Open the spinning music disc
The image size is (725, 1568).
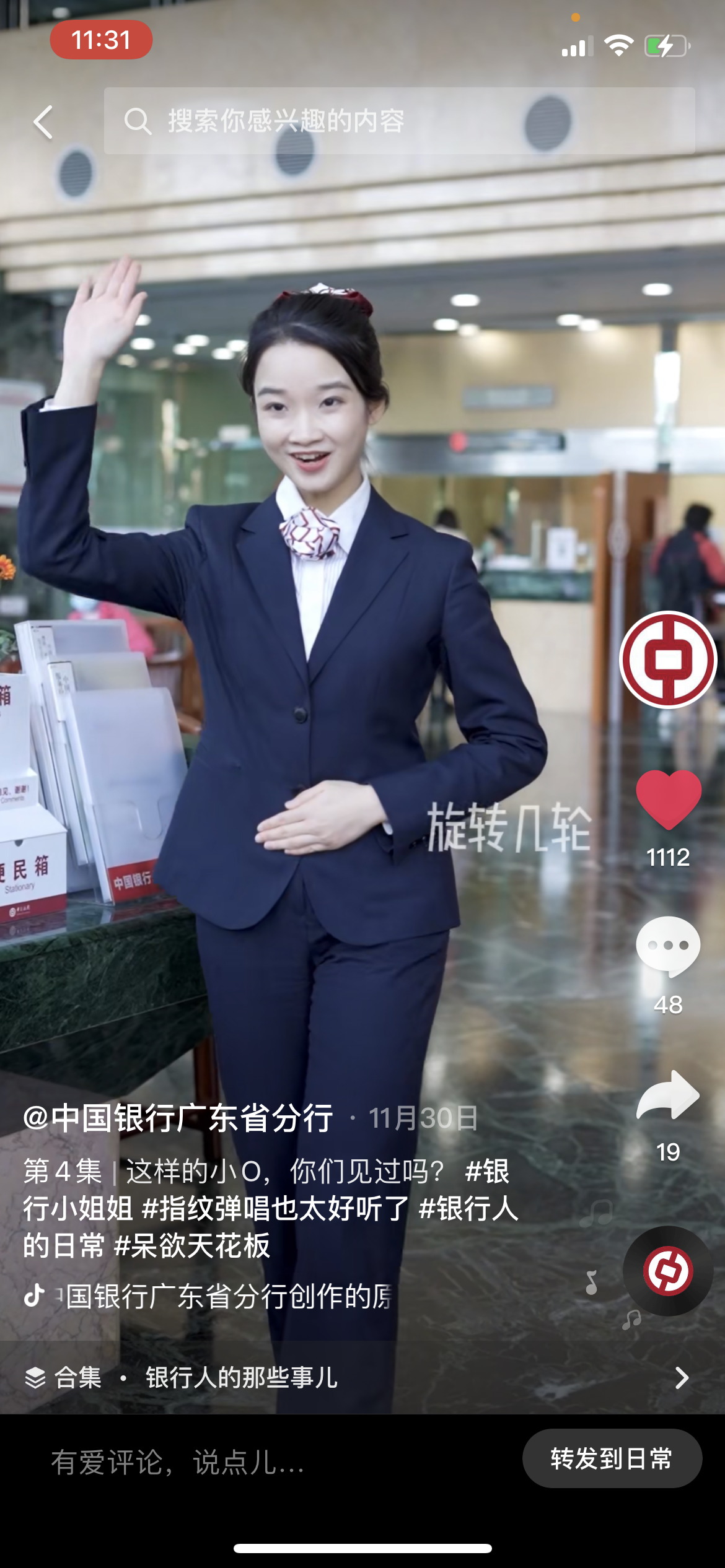[668, 1271]
